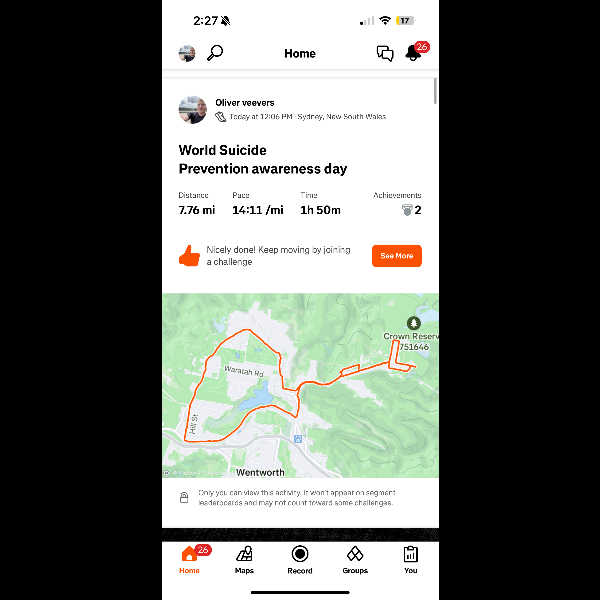Image resolution: width=600 pixels, height=600 pixels.
Task: View Oliver veevers' profile avatar
Action: (x=192, y=110)
